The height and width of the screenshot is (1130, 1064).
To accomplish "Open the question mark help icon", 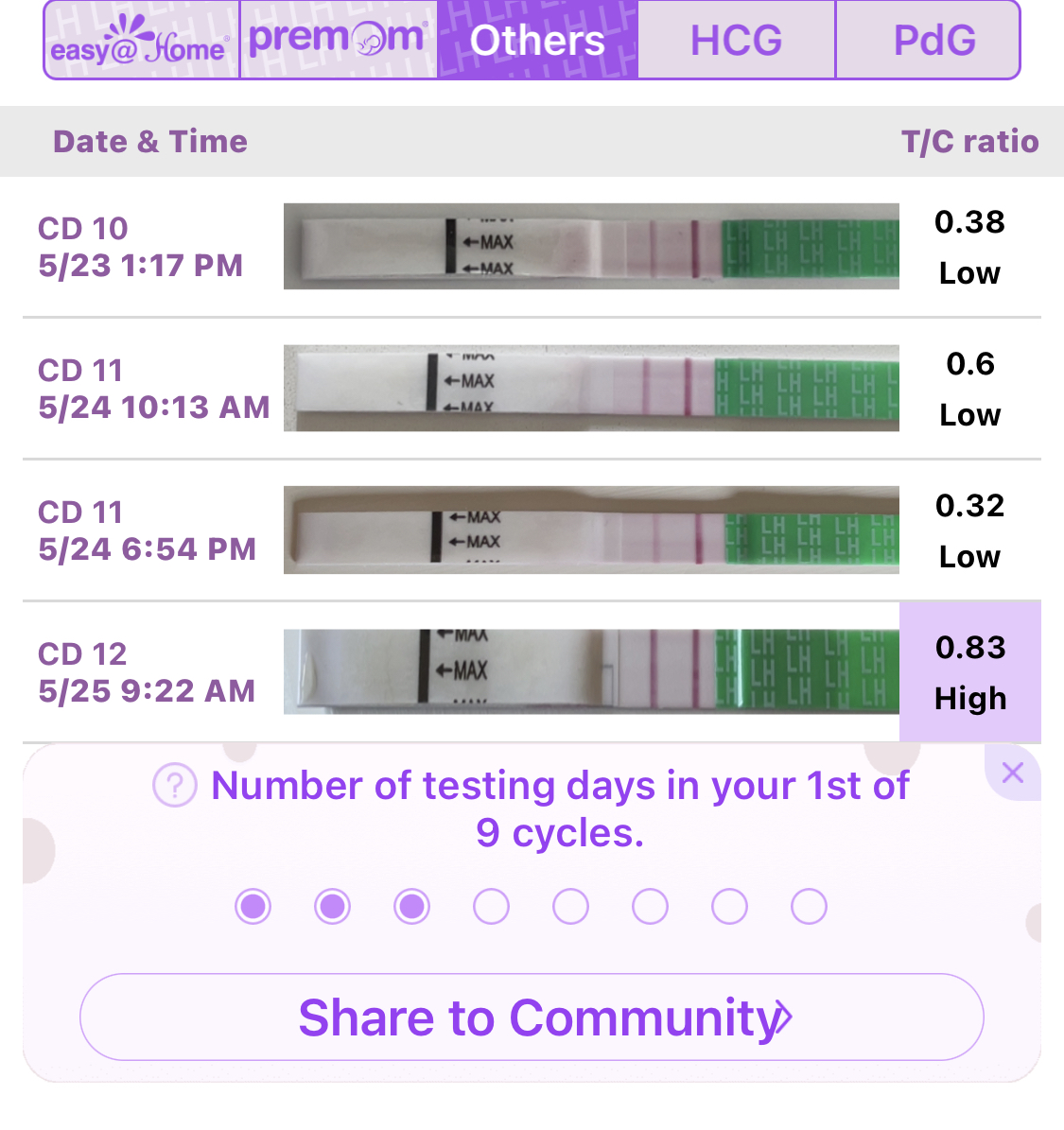I will [x=175, y=786].
